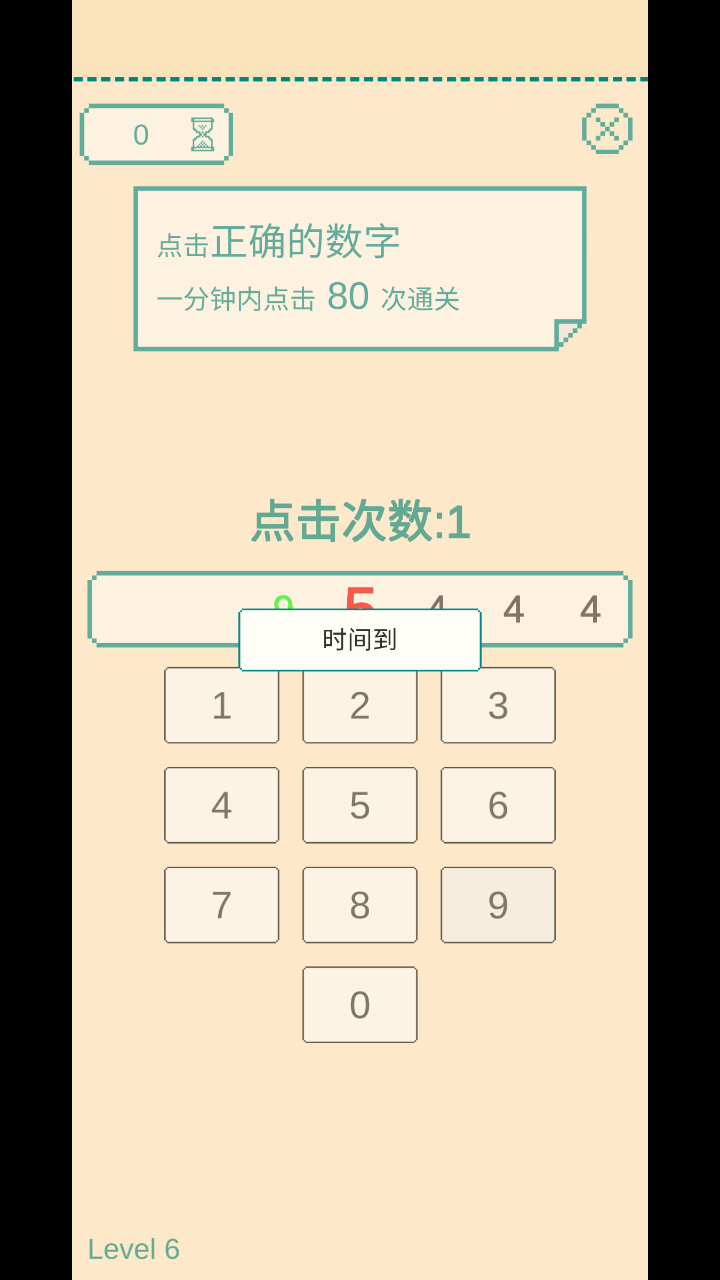Tap number key 2

tap(360, 707)
